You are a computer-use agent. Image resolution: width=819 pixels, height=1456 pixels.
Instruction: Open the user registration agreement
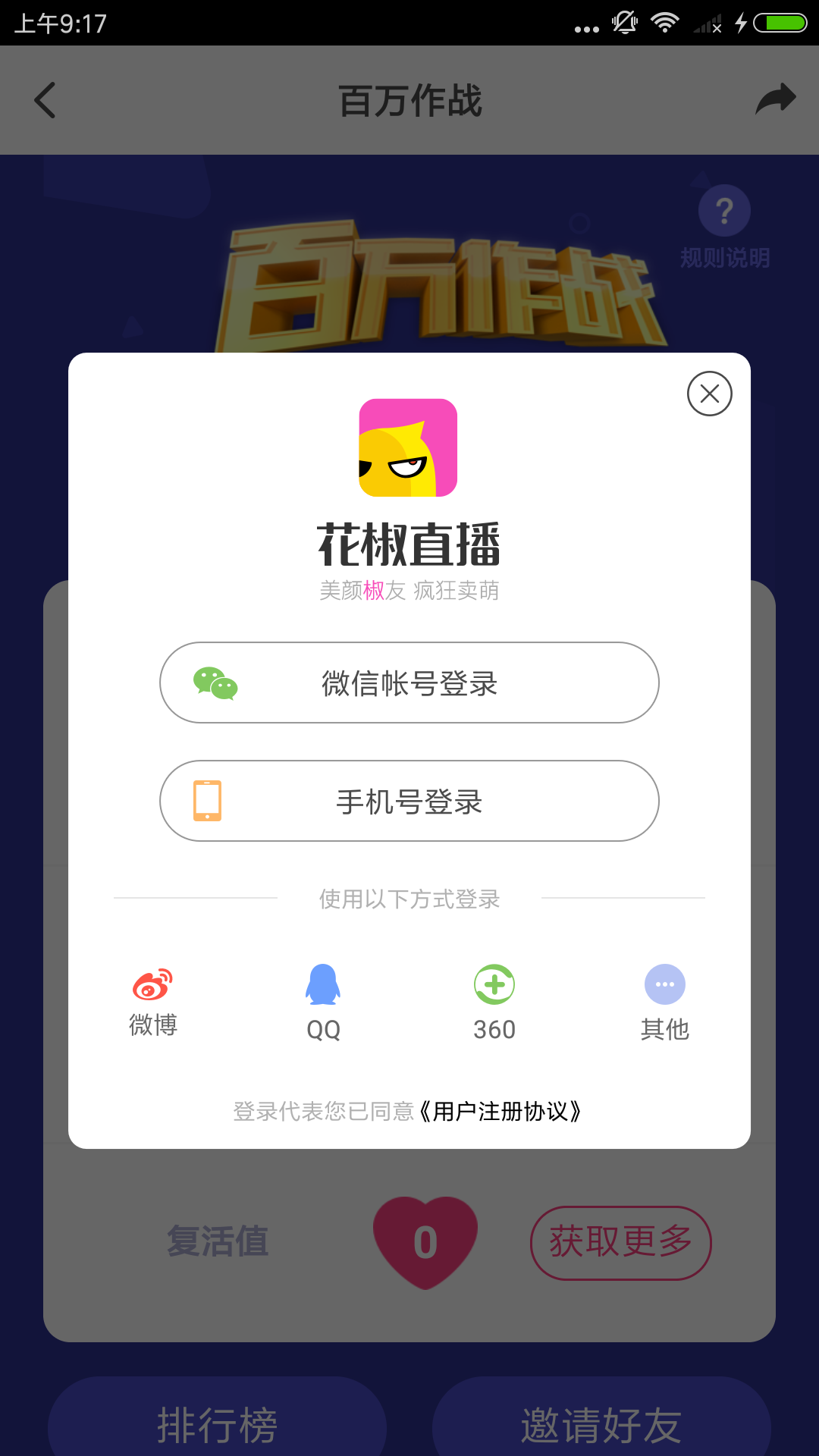coord(500,1112)
